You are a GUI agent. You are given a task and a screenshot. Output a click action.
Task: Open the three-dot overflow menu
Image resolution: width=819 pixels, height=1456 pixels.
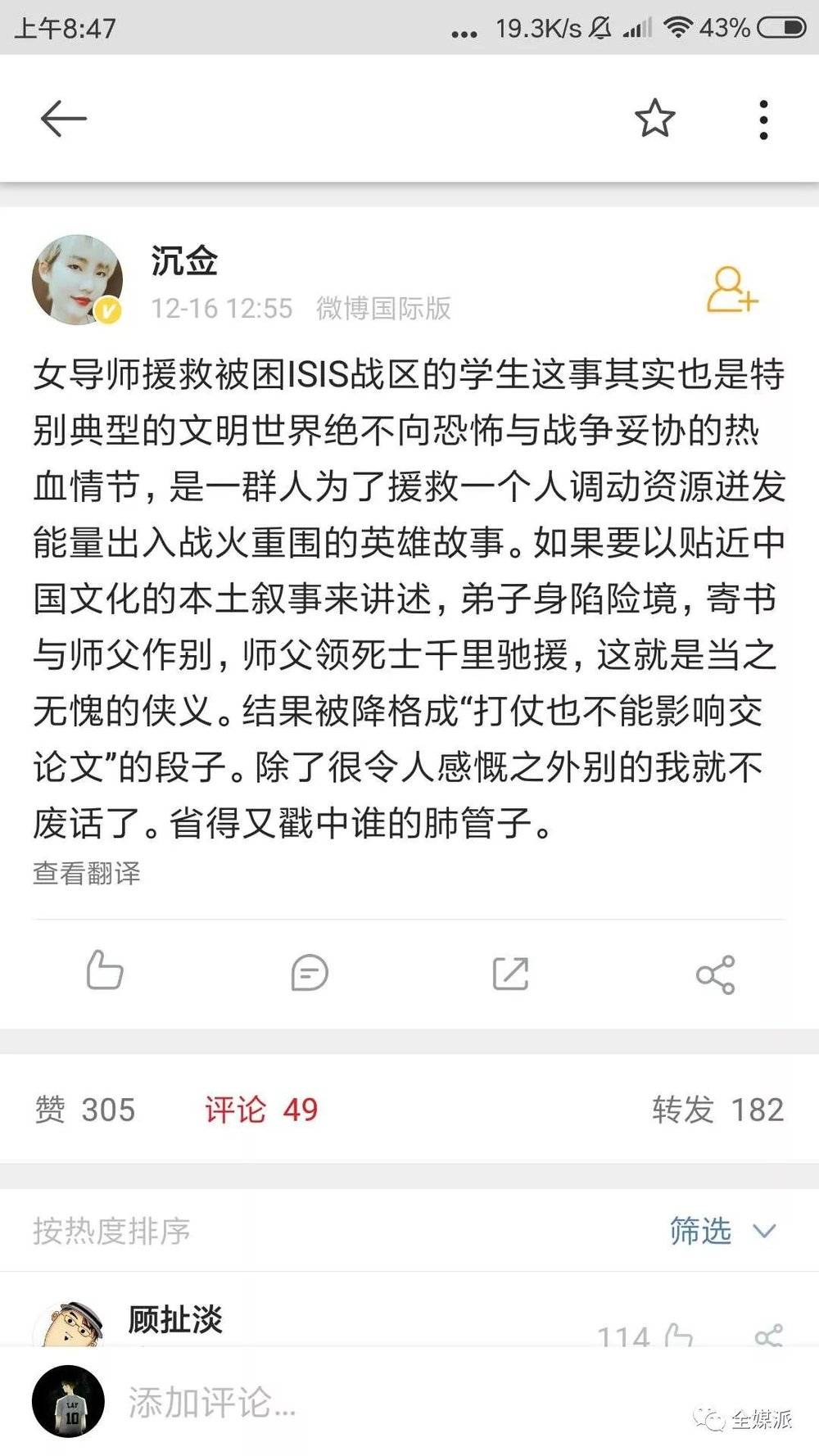[x=763, y=120]
